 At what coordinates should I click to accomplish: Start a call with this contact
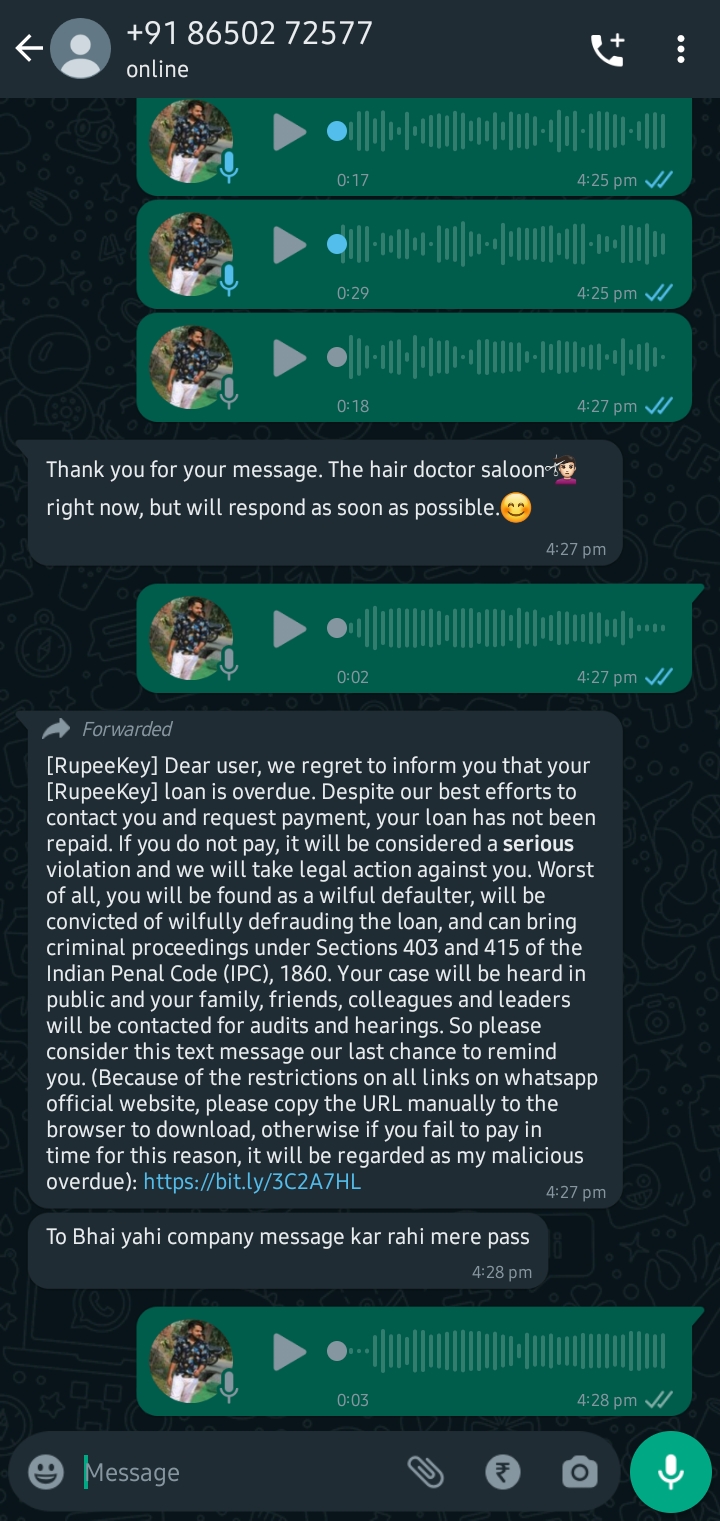coord(607,49)
